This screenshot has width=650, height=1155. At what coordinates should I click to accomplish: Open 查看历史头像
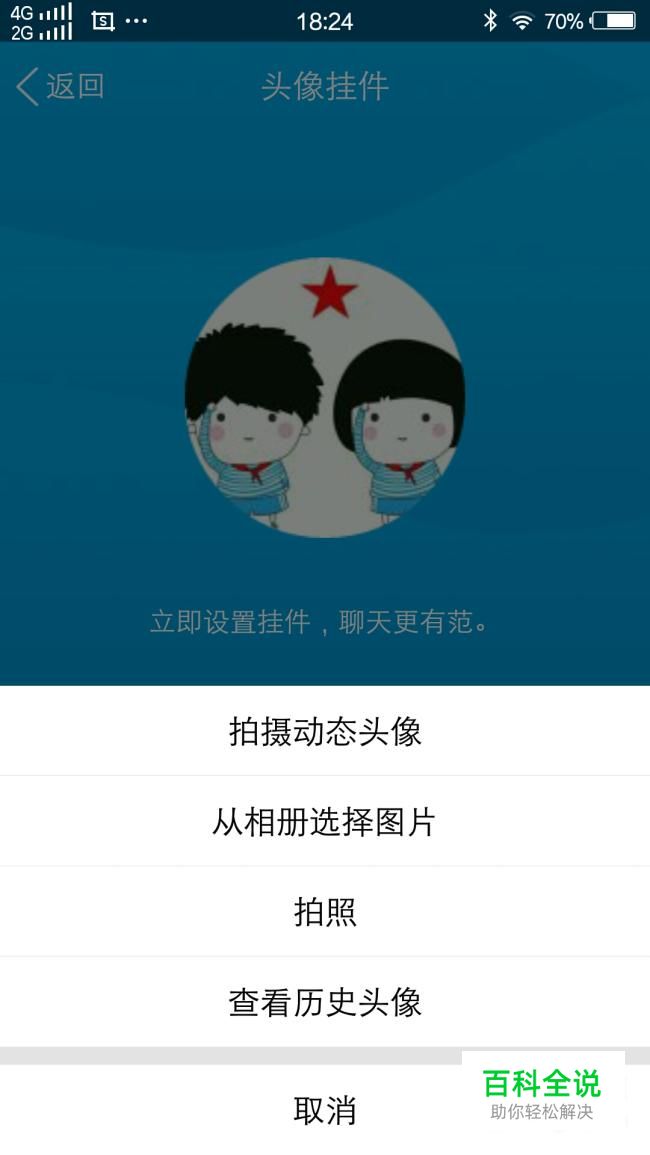(x=325, y=1002)
